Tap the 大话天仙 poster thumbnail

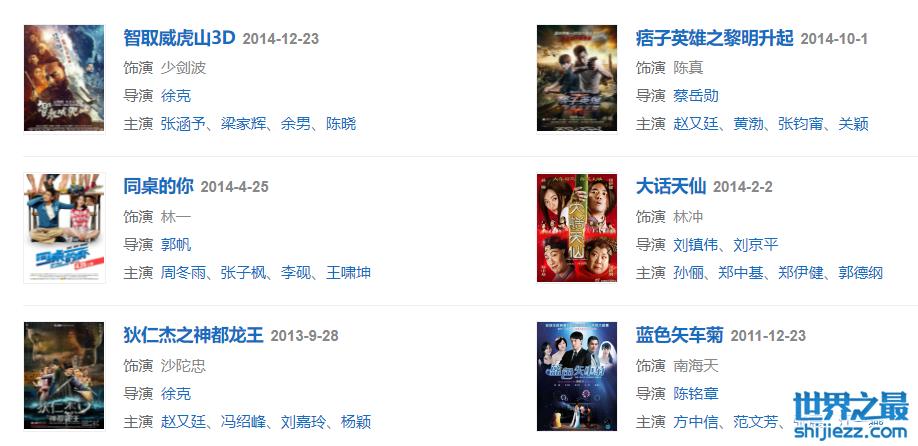[577, 228]
